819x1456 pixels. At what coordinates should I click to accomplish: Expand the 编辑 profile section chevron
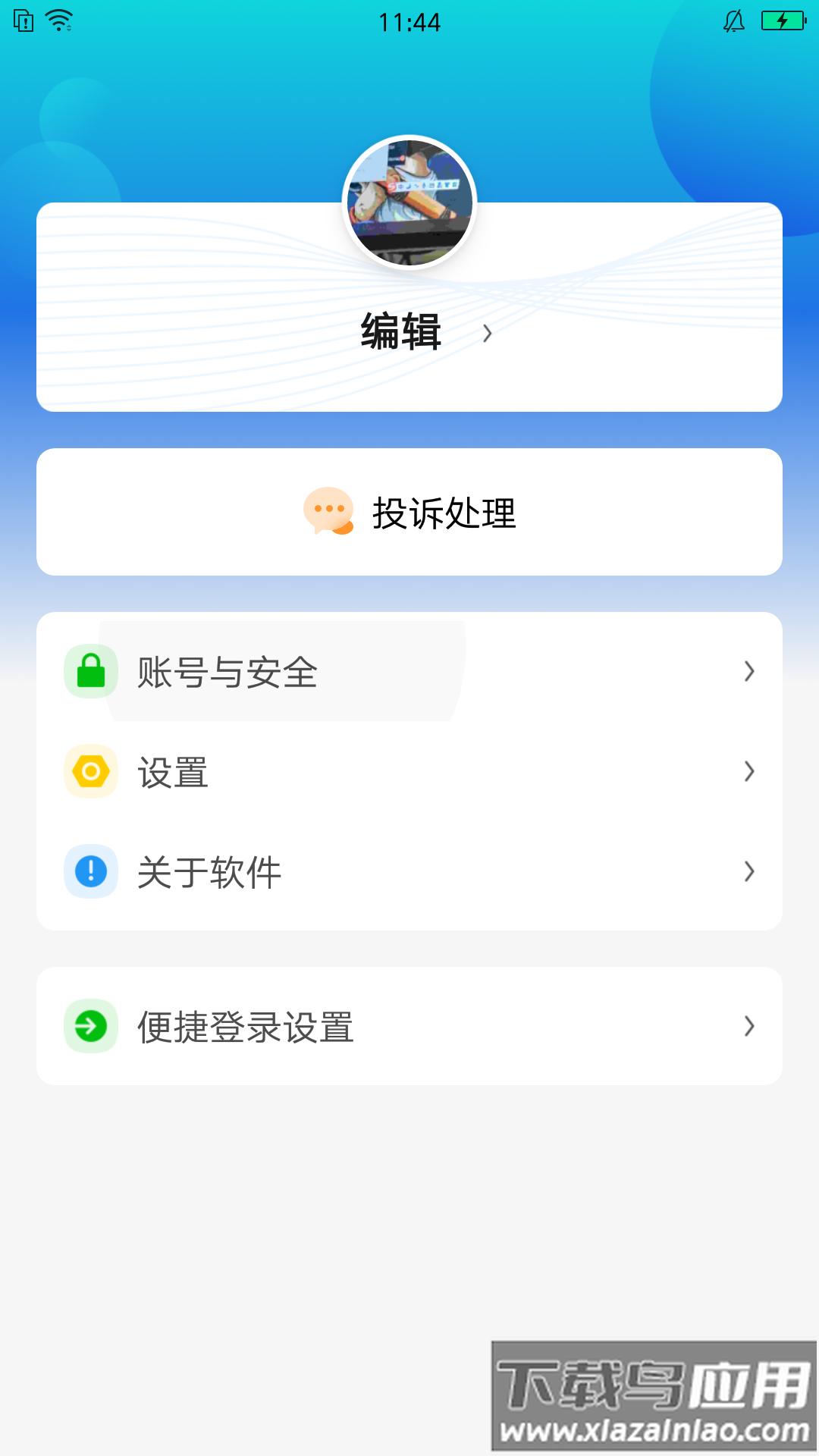(488, 334)
